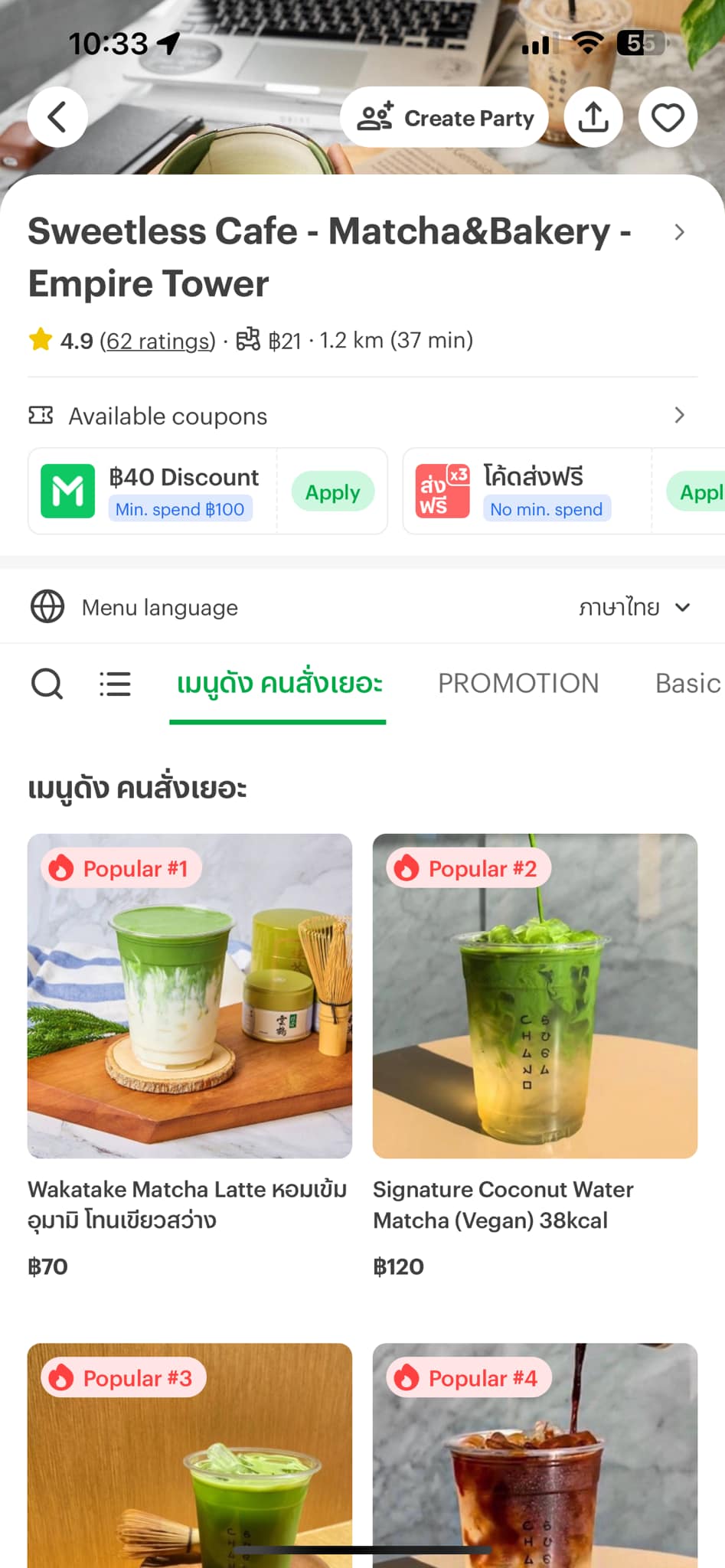This screenshot has width=725, height=1568.
Task: Switch to the Basic tab
Action: [x=687, y=683]
